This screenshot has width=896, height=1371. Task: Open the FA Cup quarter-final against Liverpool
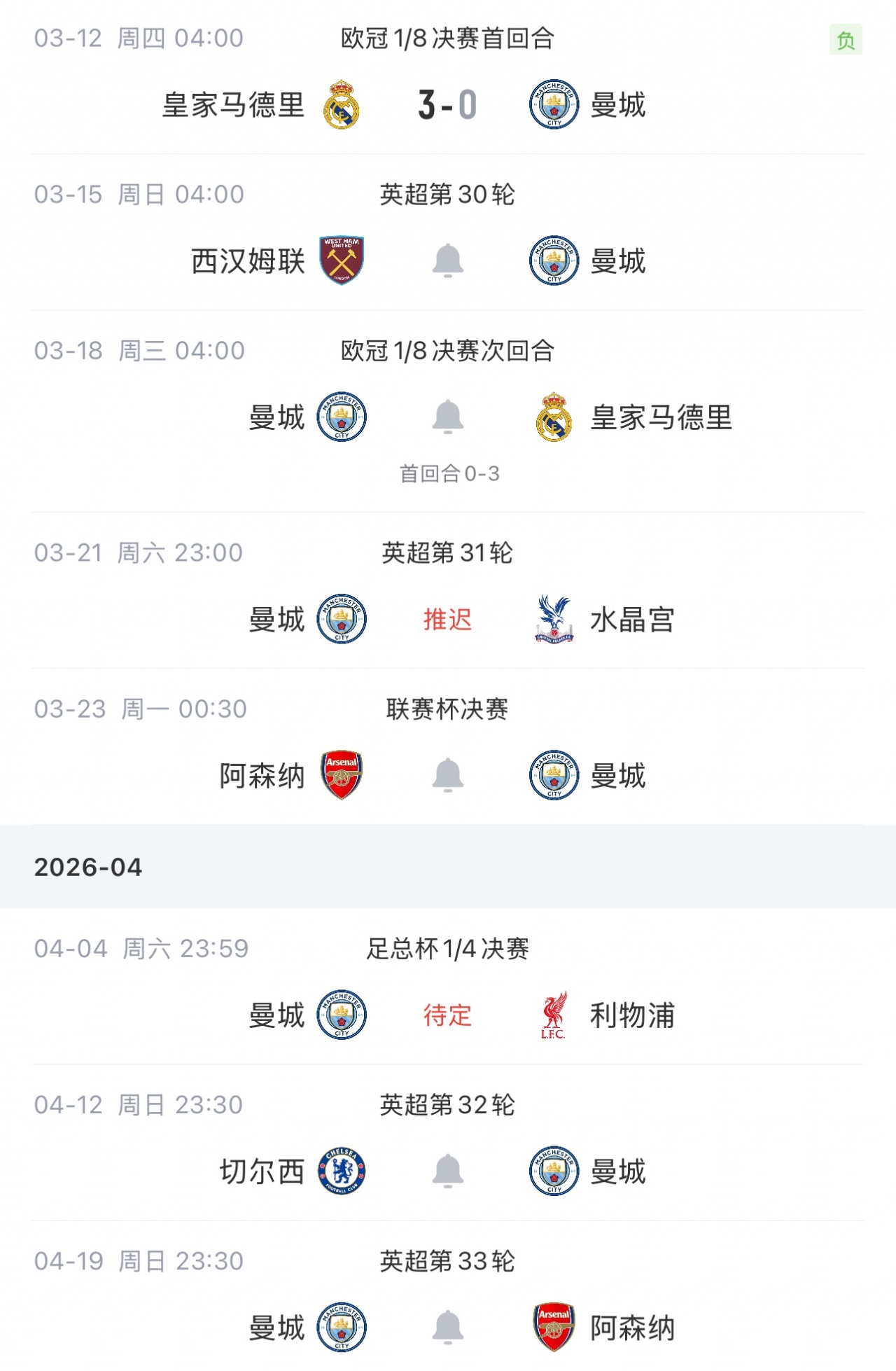(447, 1015)
